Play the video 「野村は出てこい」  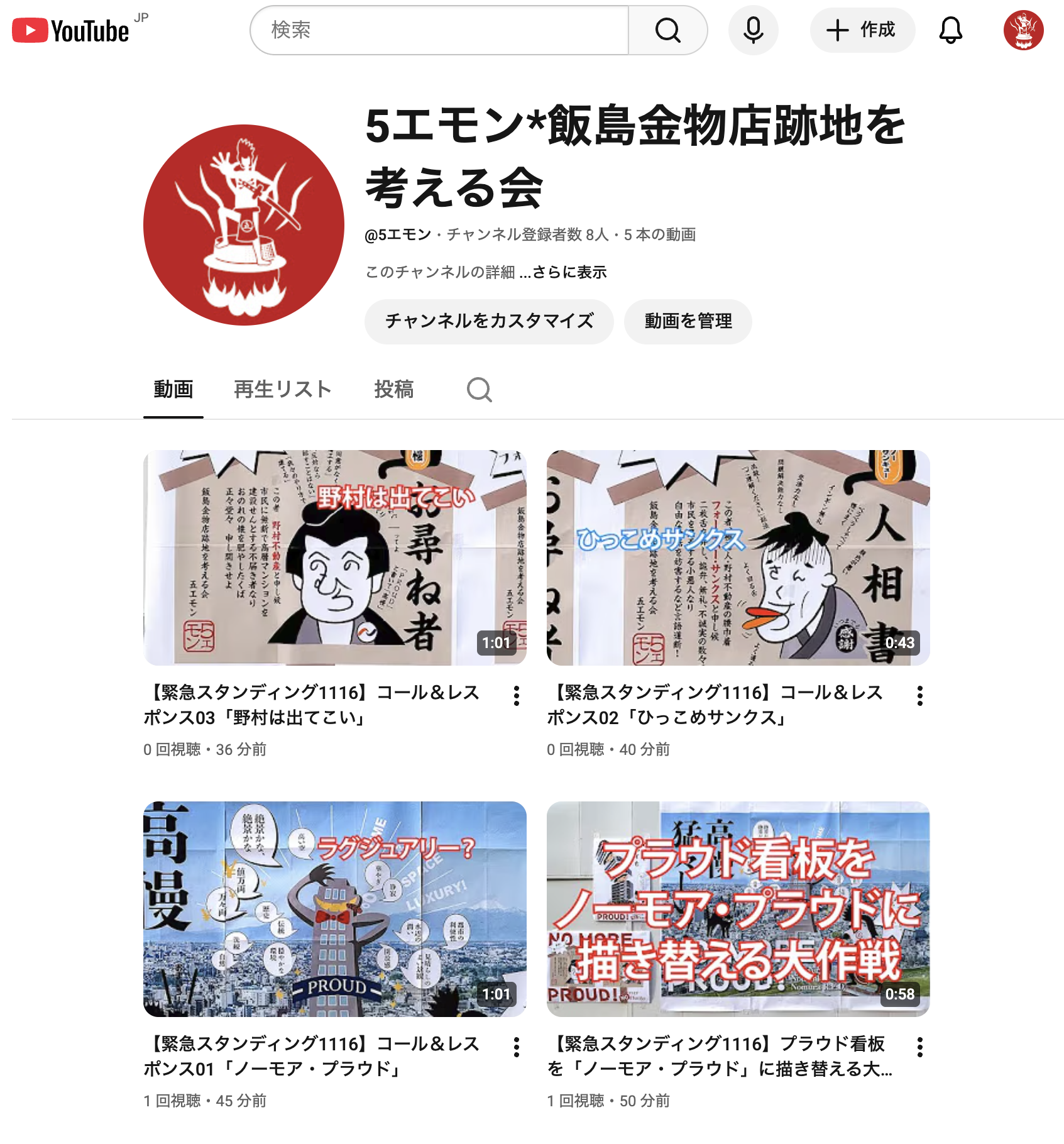click(334, 558)
